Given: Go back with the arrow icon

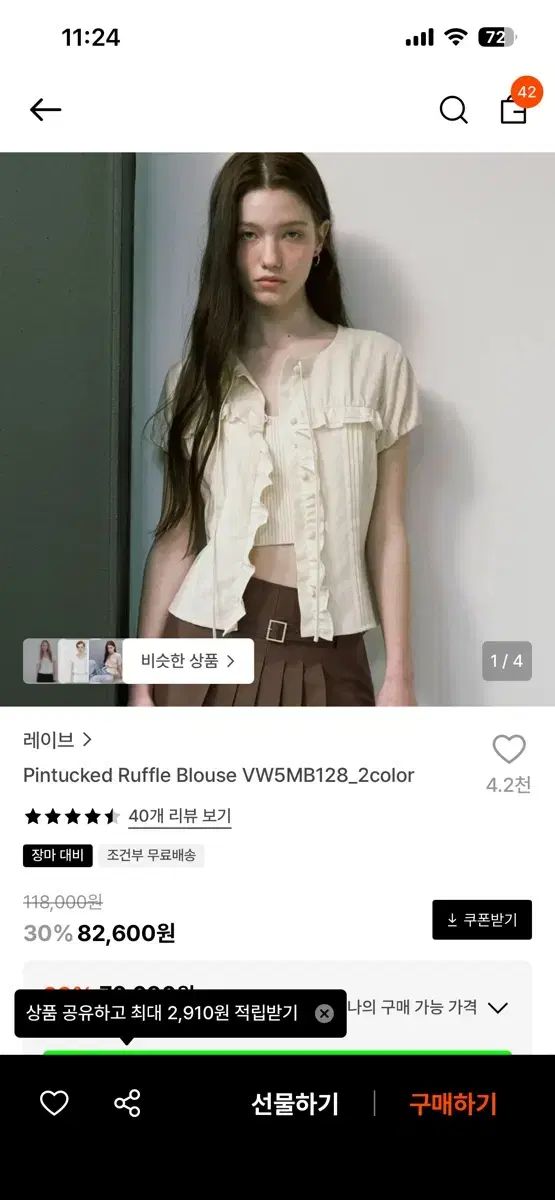Looking at the screenshot, I should click(x=46, y=110).
